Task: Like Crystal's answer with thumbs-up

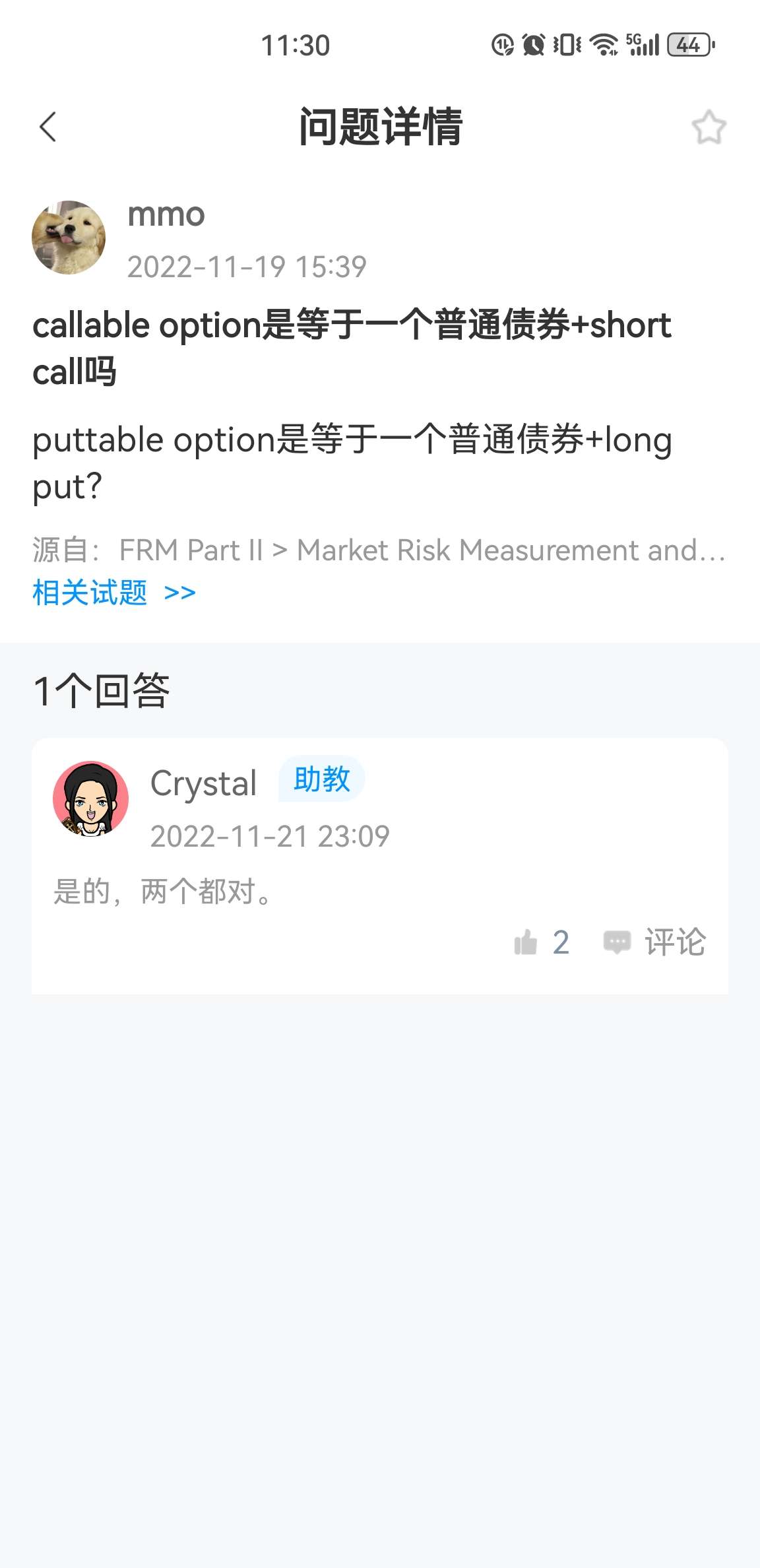Action: coord(526,942)
